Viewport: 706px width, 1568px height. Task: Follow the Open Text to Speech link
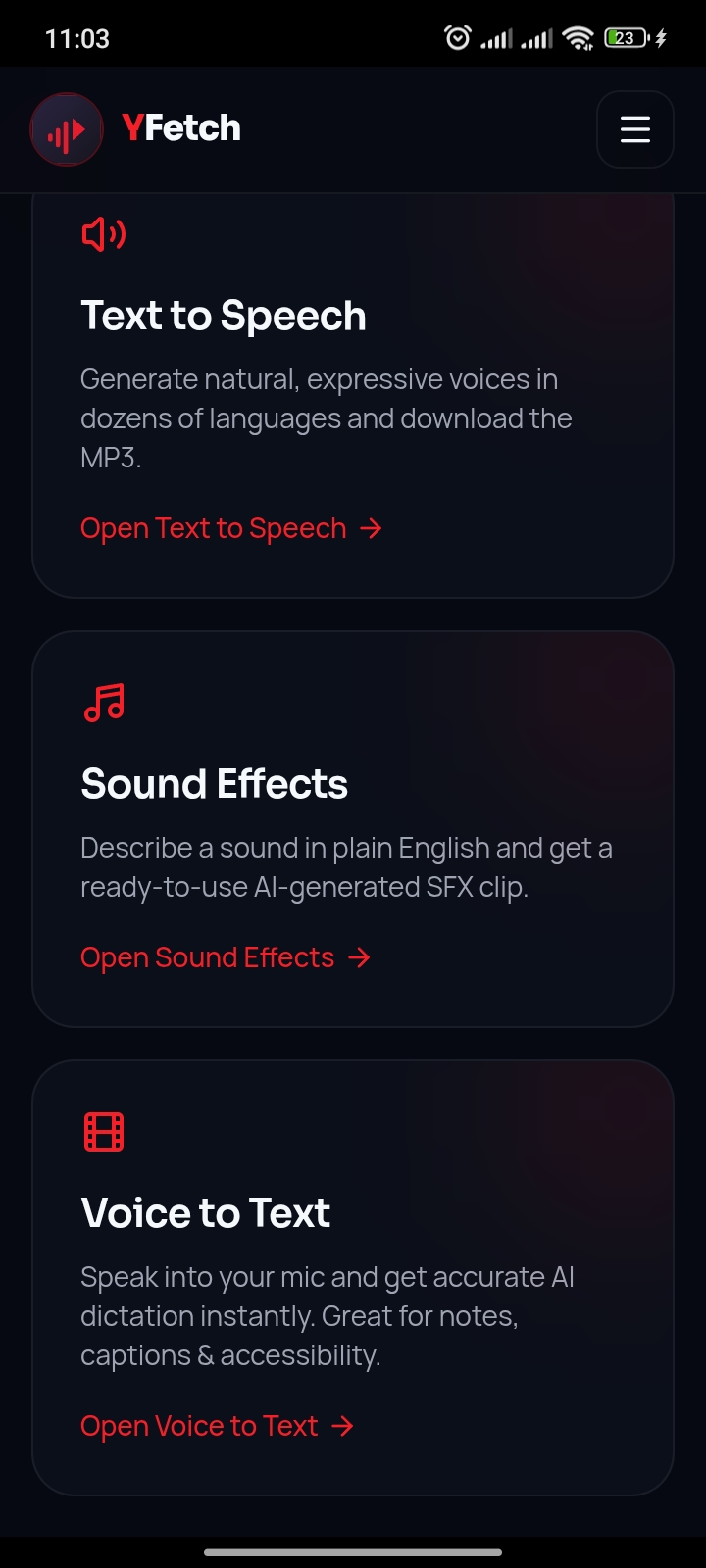tap(231, 528)
